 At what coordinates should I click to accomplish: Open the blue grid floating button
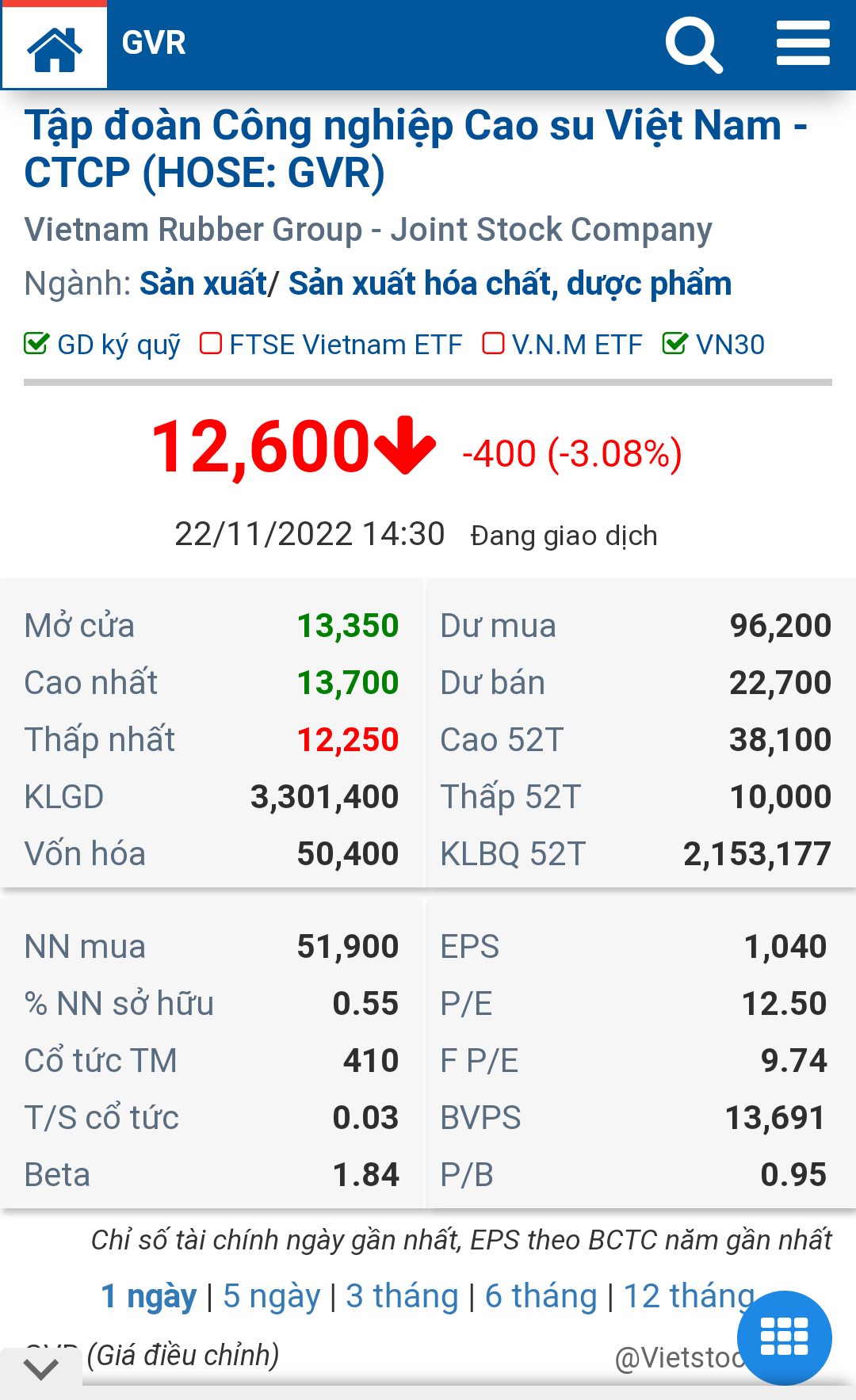point(784,1337)
